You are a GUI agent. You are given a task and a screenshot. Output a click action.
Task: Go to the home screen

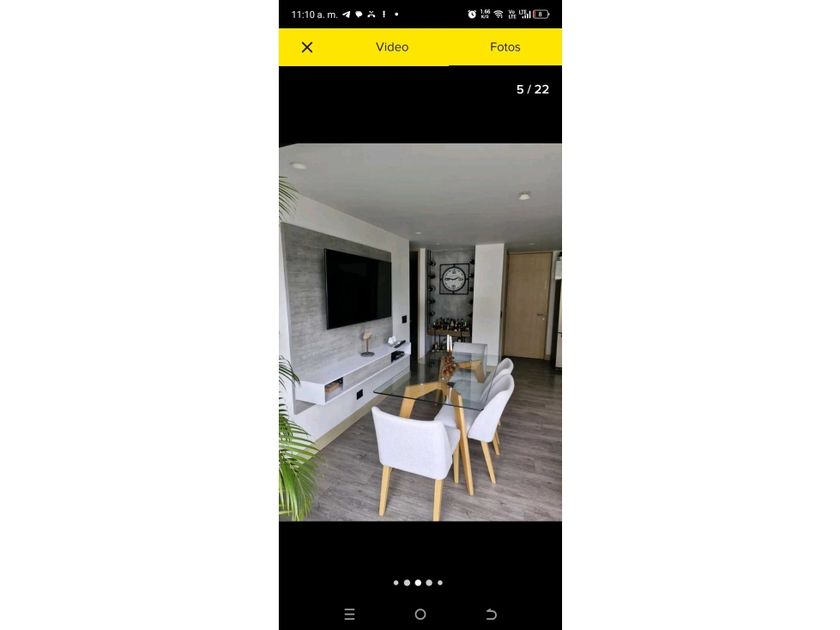coord(420,614)
